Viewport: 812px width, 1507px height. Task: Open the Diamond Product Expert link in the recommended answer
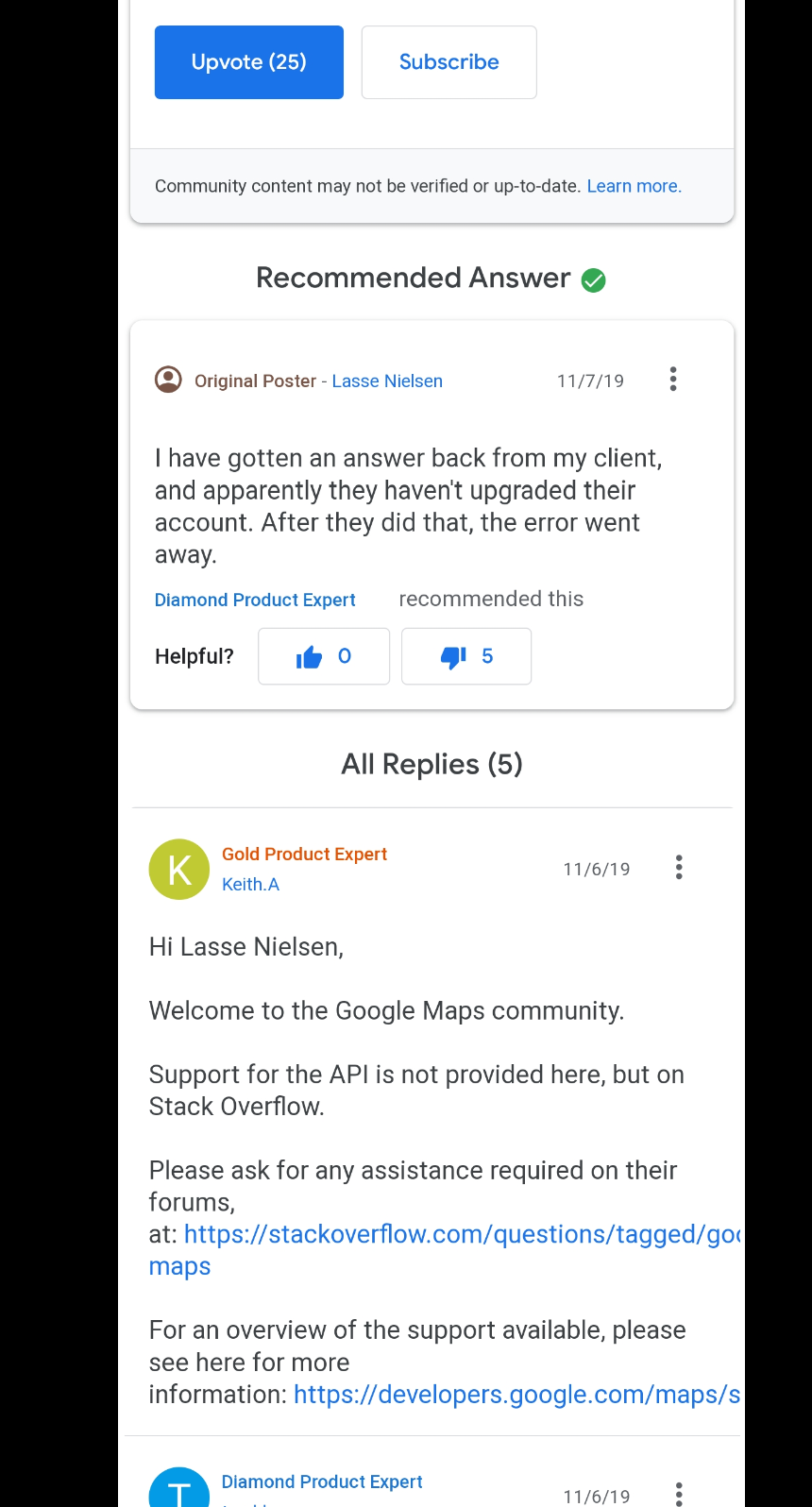point(255,601)
